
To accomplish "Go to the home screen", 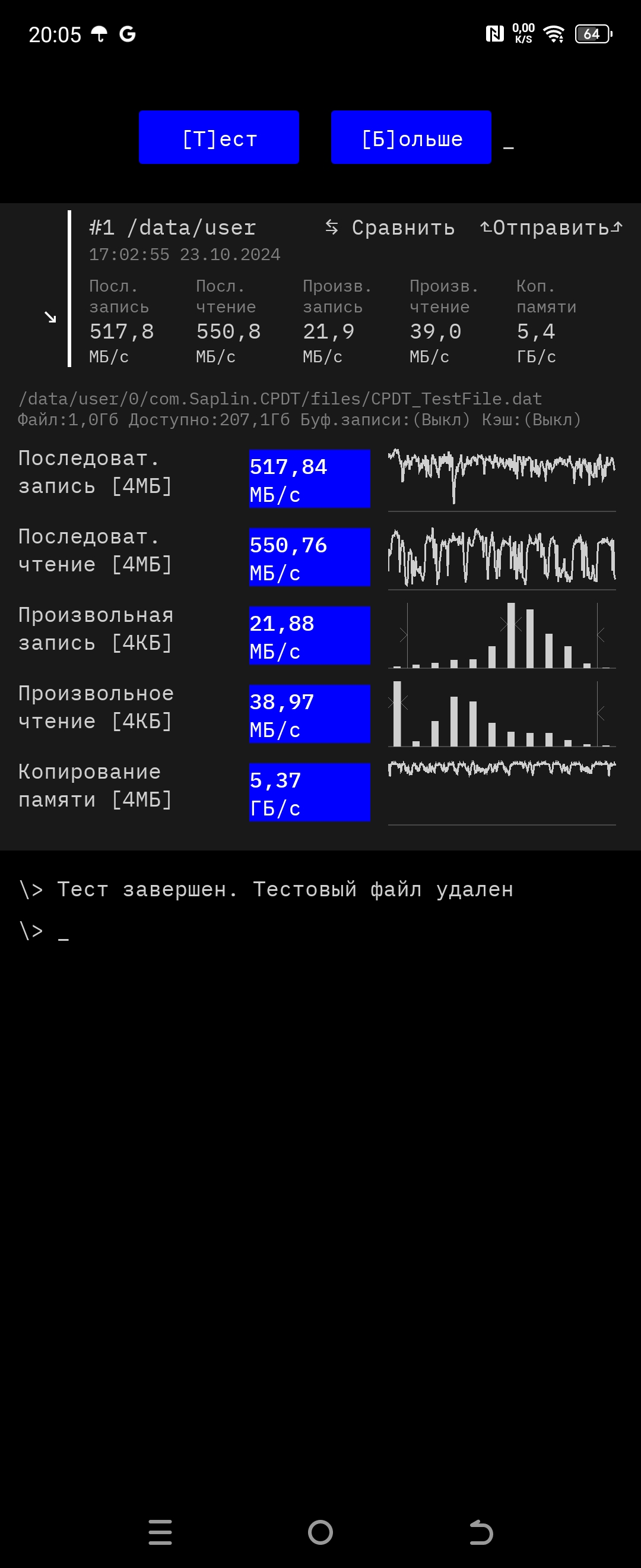I will [320, 1532].
